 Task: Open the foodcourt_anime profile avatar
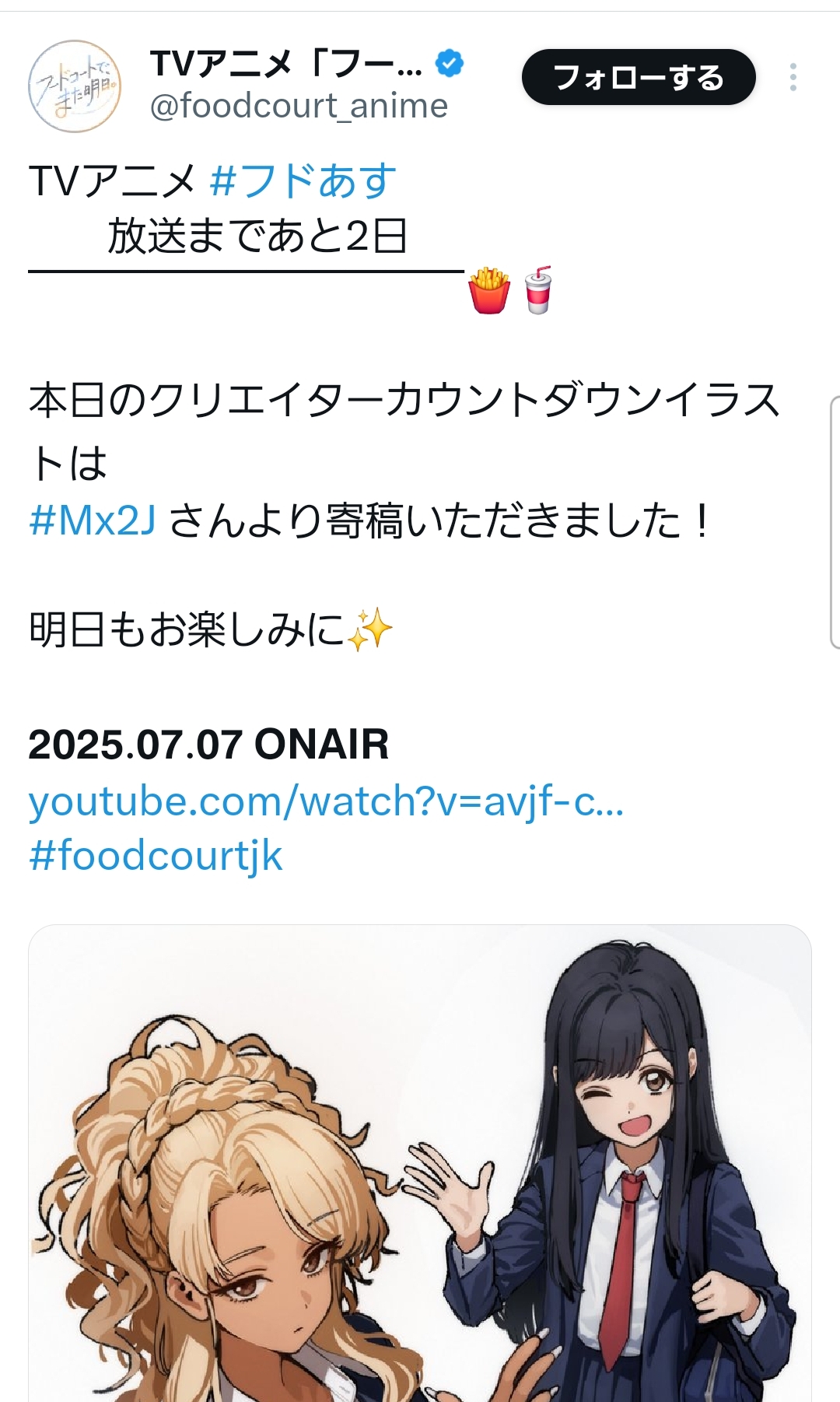click(75, 86)
